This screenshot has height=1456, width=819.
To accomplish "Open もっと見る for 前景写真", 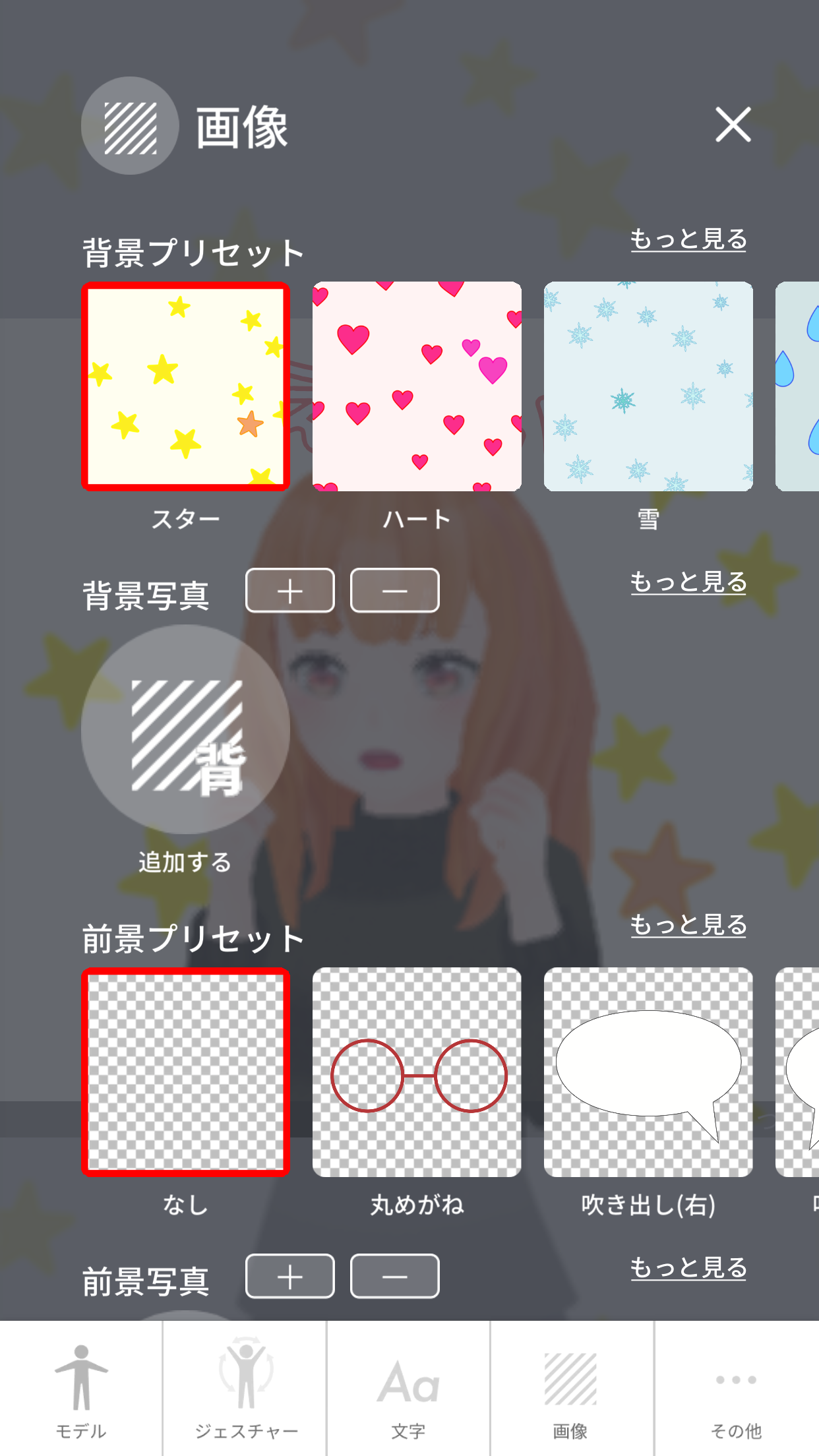I will (688, 1268).
